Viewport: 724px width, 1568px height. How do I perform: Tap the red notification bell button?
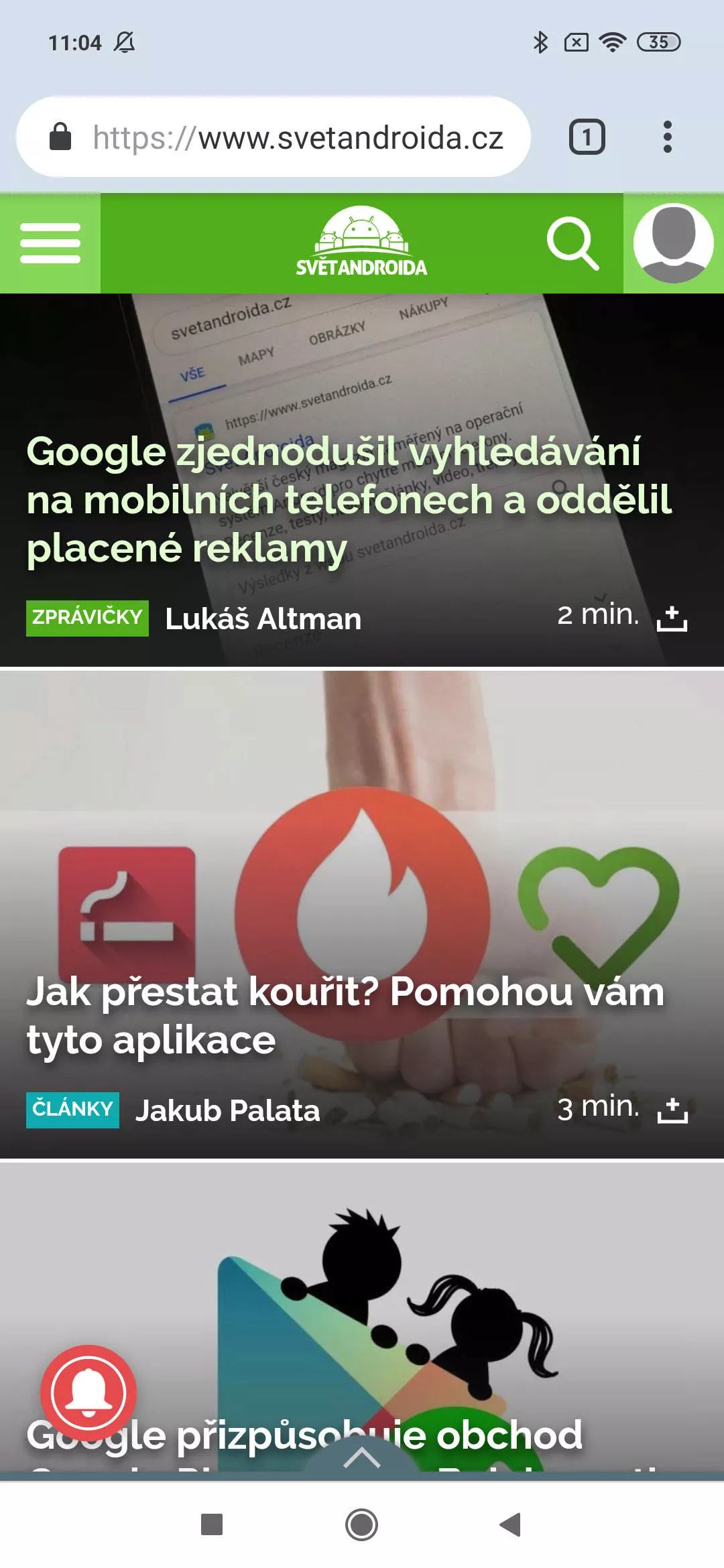tap(88, 1392)
